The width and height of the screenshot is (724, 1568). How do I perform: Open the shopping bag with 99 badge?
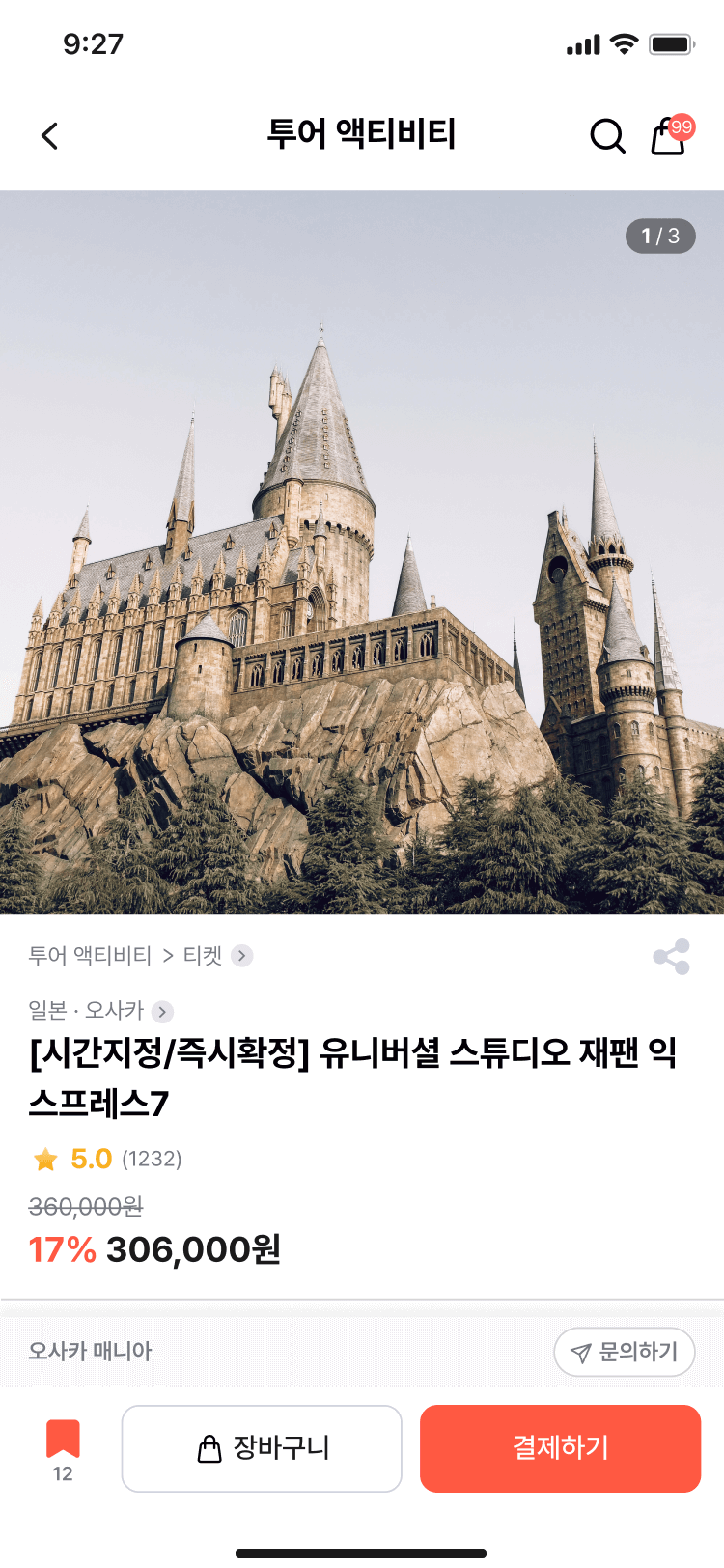[x=669, y=136]
